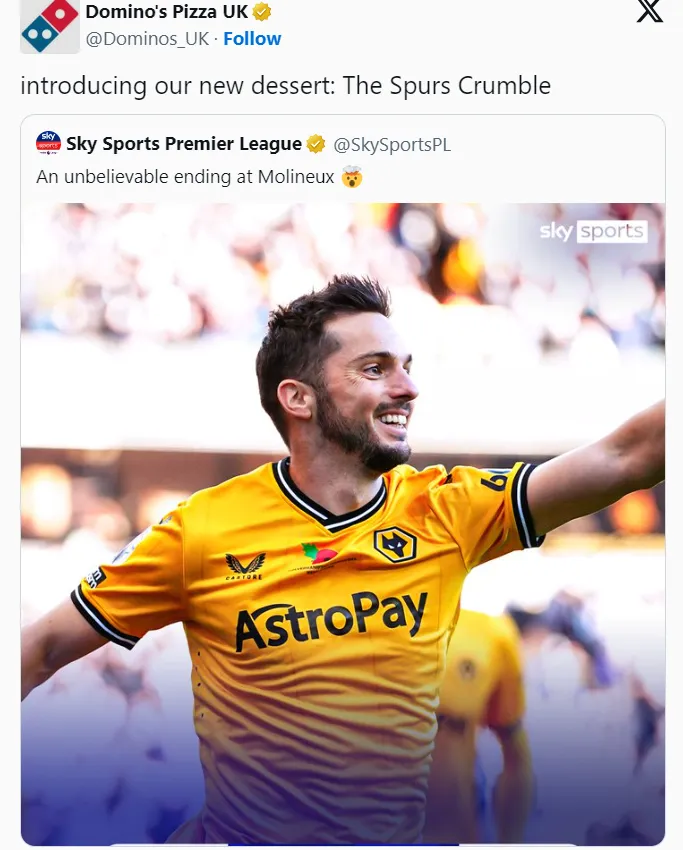The width and height of the screenshot is (683, 850).
Task: Open Domino's Pizza UK profile avatar
Action: coord(50,26)
